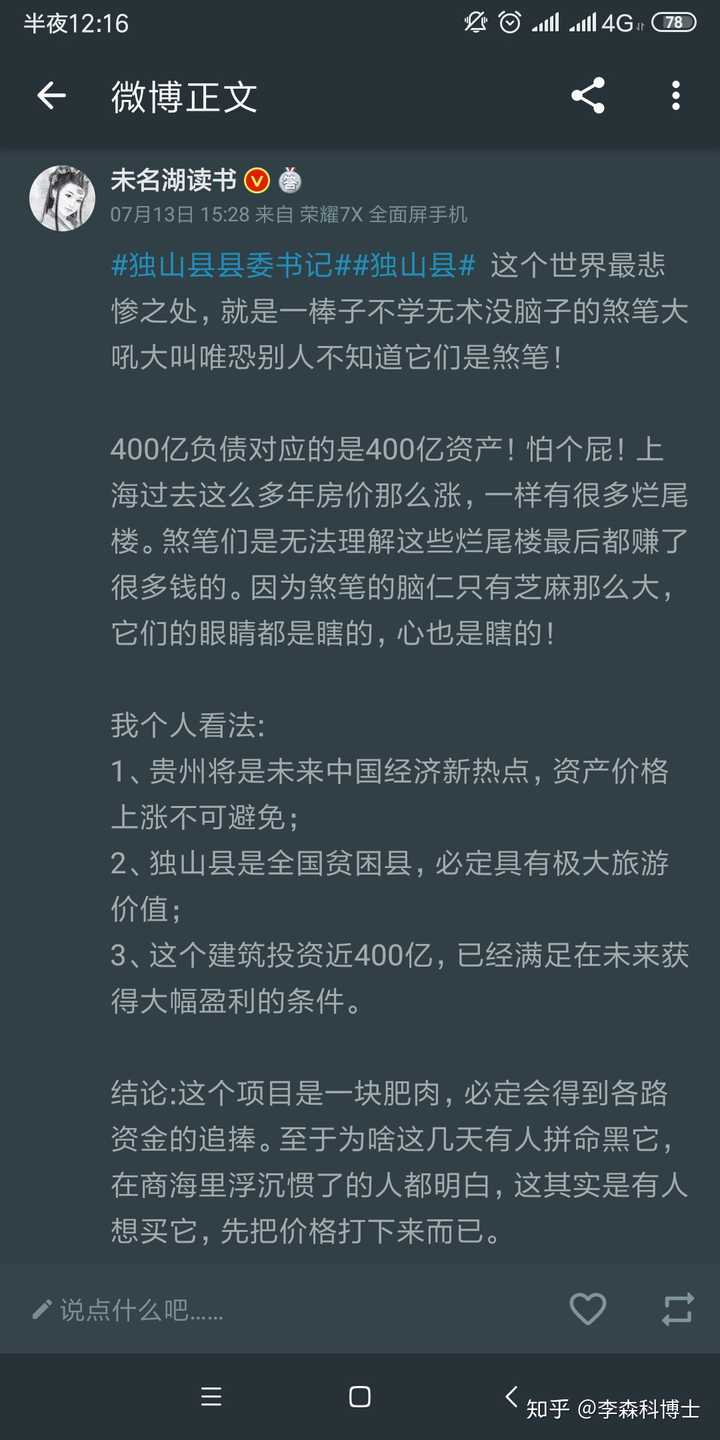Repost this Weibo post
This screenshot has height=1440, width=720.
[x=677, y=1309]
